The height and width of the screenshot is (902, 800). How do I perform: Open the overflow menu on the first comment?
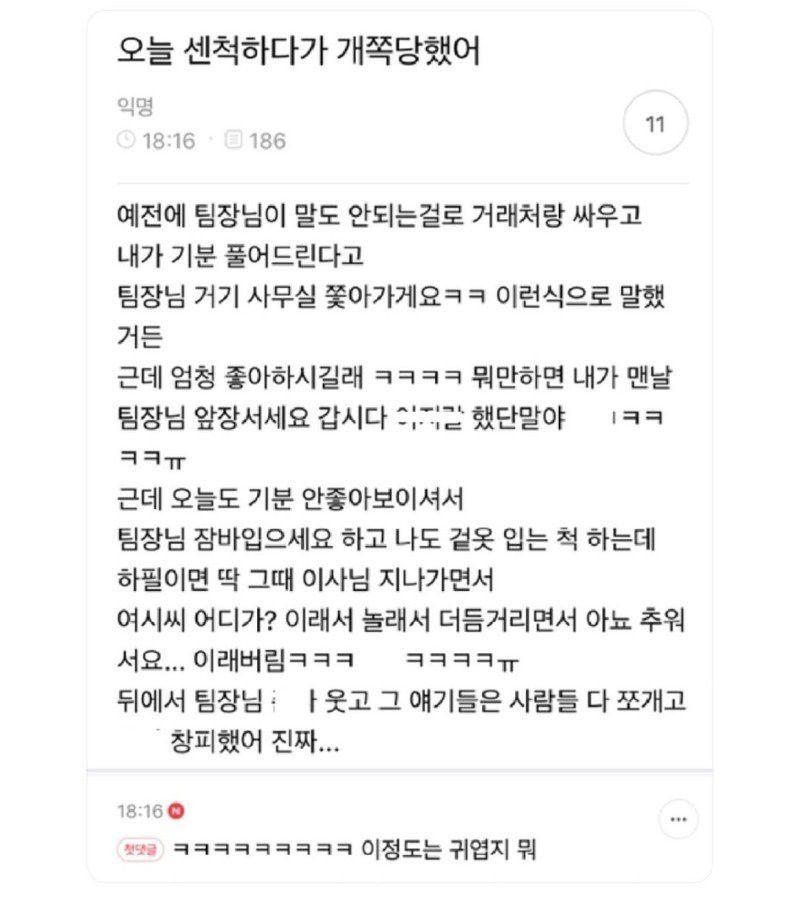[x=678, y=820]
